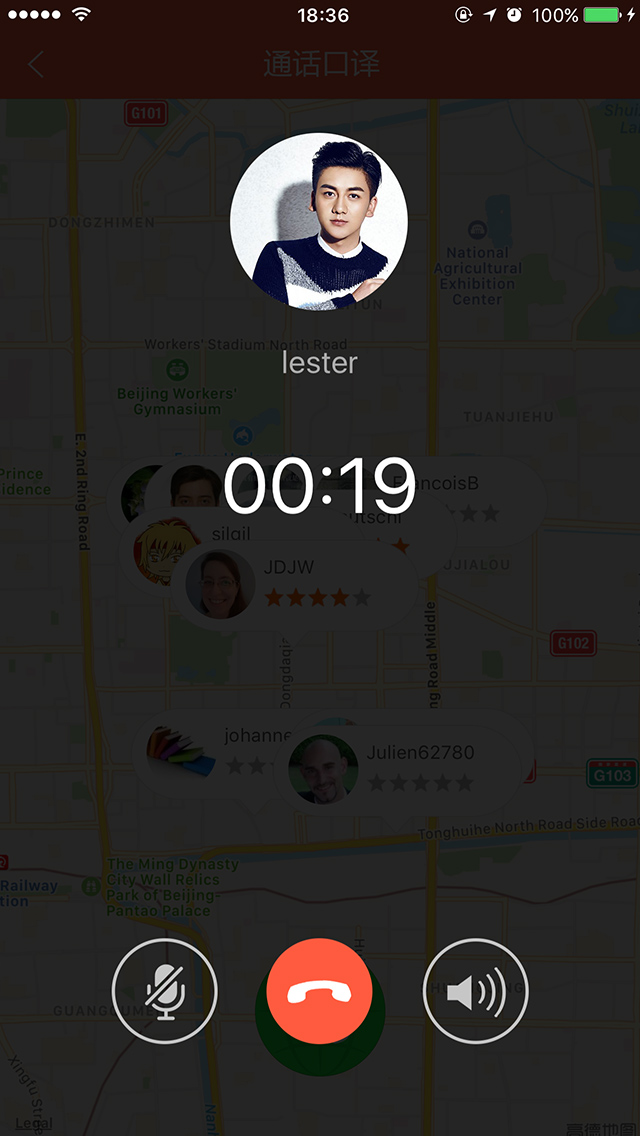640x1136 pixels.
Task: End the call with lester
Action: pos(320,991)
